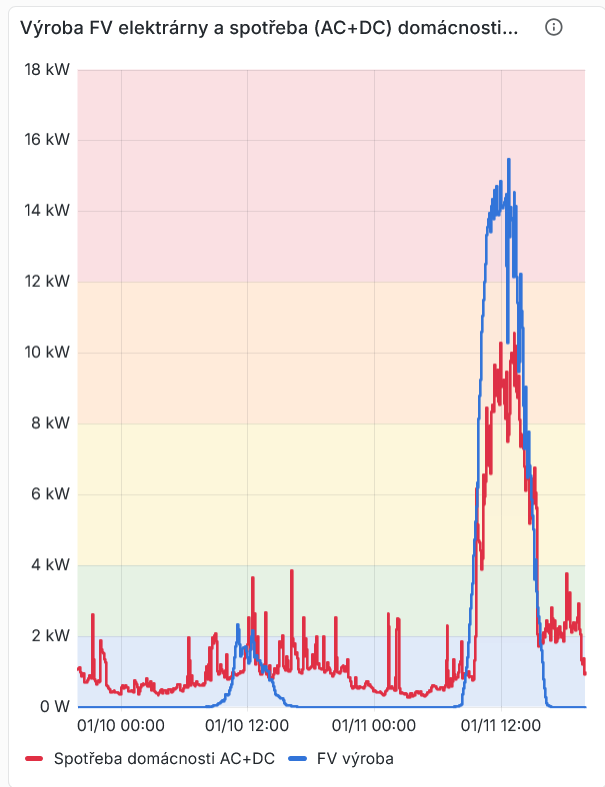This screenshot has width=605, height=787.
Task: Open the panel title menu
Action: pos(269,28)
